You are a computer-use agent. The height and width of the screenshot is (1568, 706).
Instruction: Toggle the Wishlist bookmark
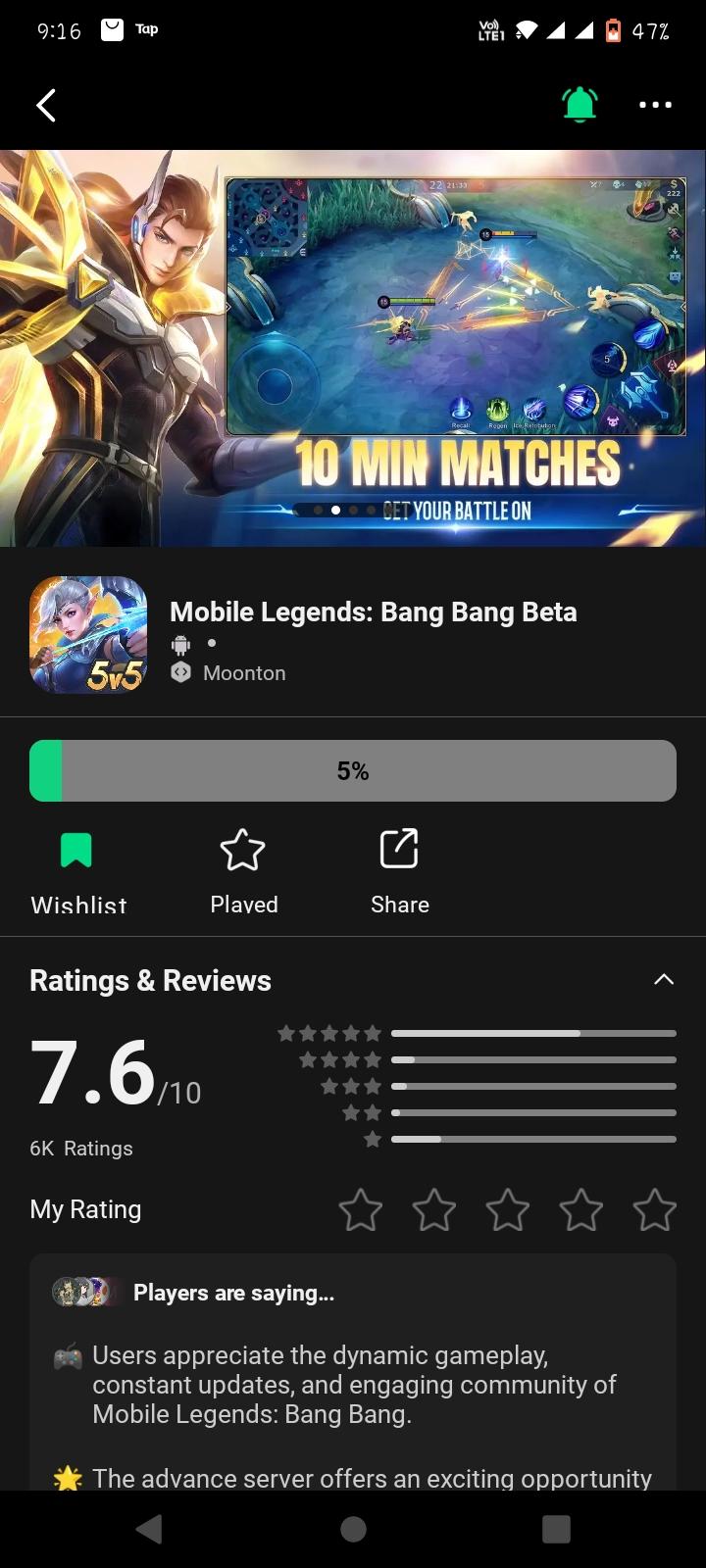pos(77,850)
